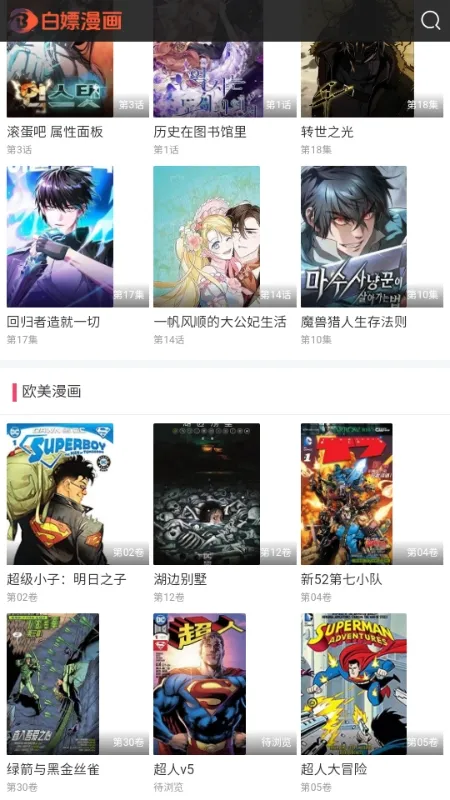This screenshot has height=800, width=450.
Task: Open the comic 回归者造就一切
Action: (x=78, y=255)
